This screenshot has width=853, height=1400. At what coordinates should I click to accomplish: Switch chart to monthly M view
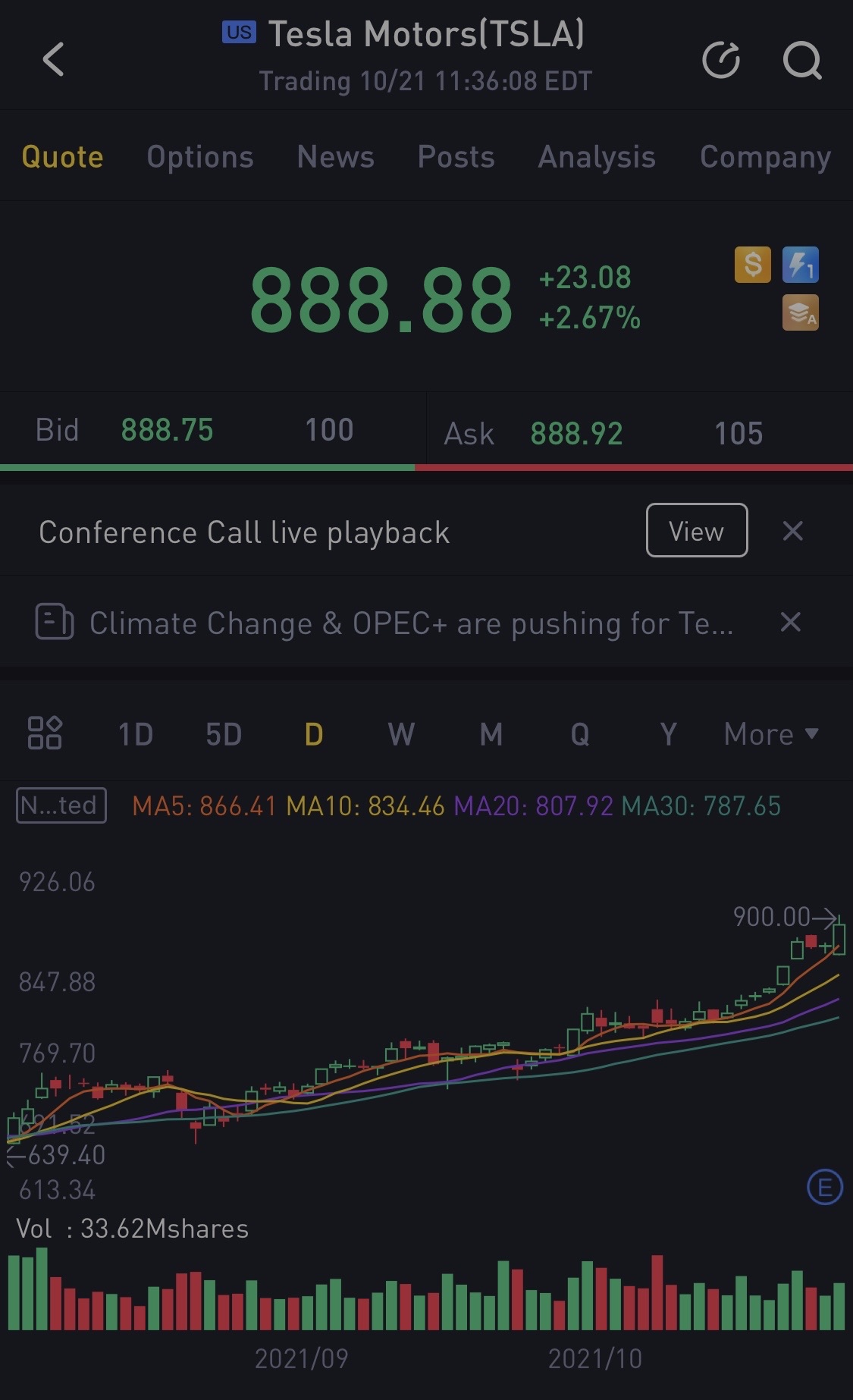click(x=491, y=734)
